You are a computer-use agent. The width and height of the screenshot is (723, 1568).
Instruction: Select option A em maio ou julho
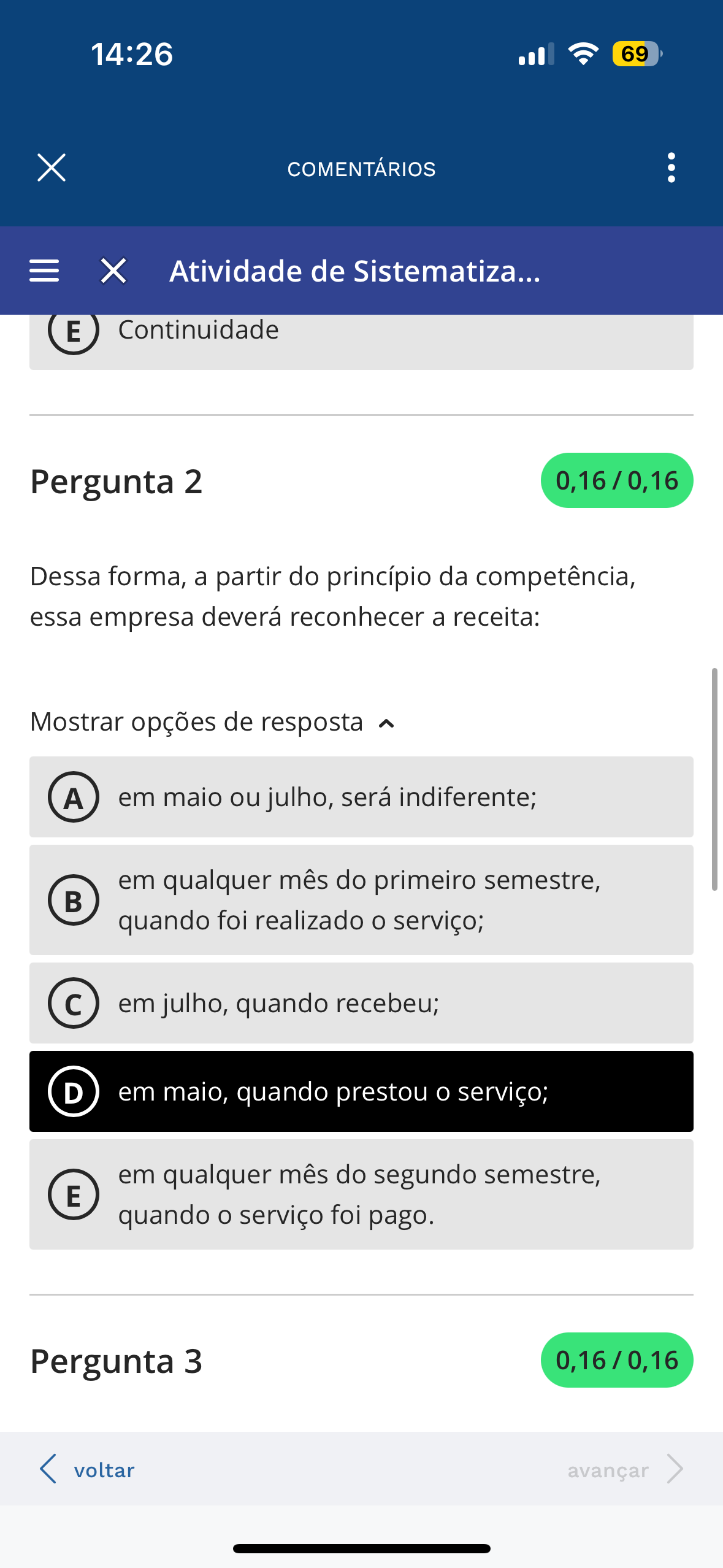tap(361, 797)
